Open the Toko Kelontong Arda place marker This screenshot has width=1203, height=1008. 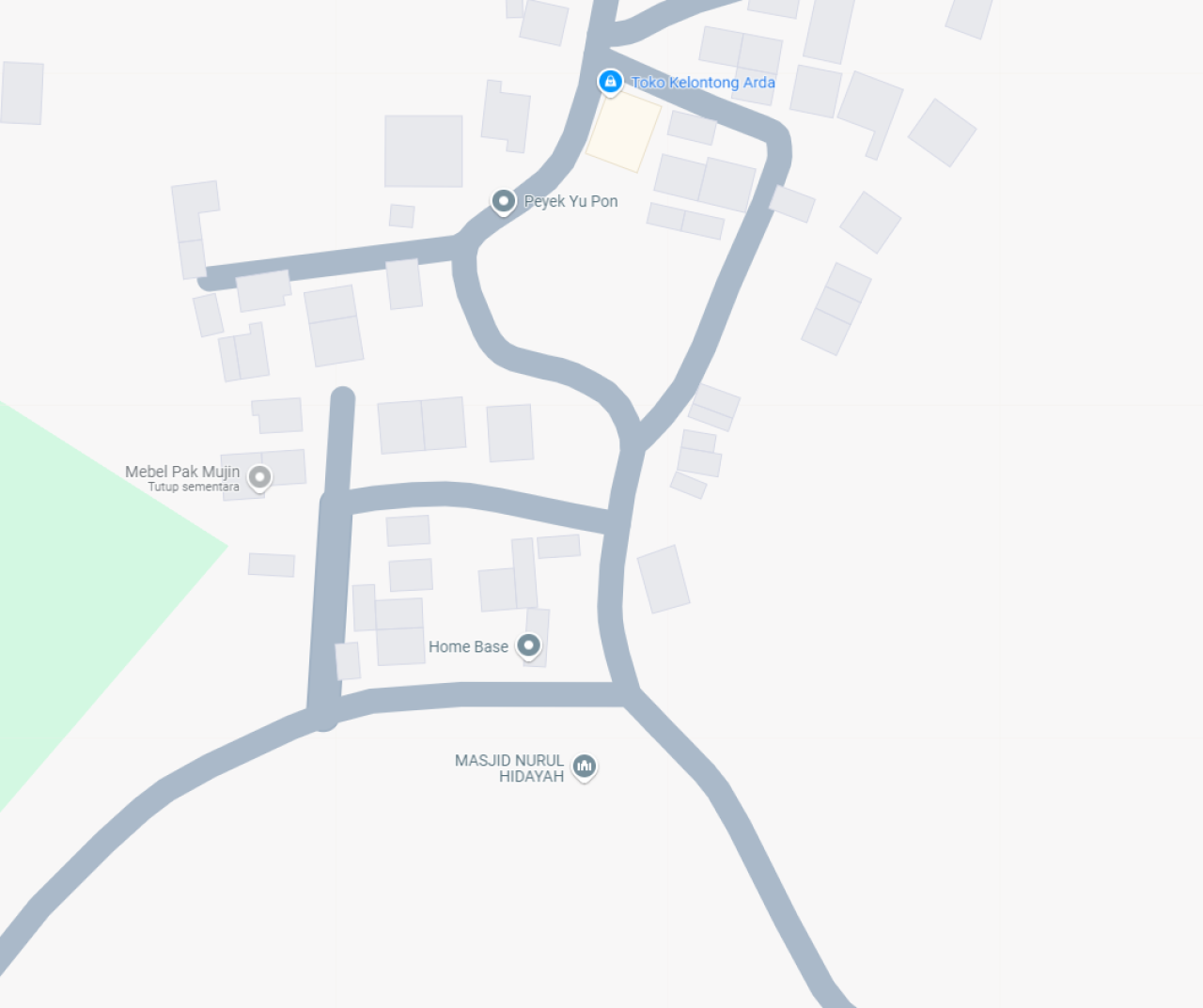click(x=610, y=82)
